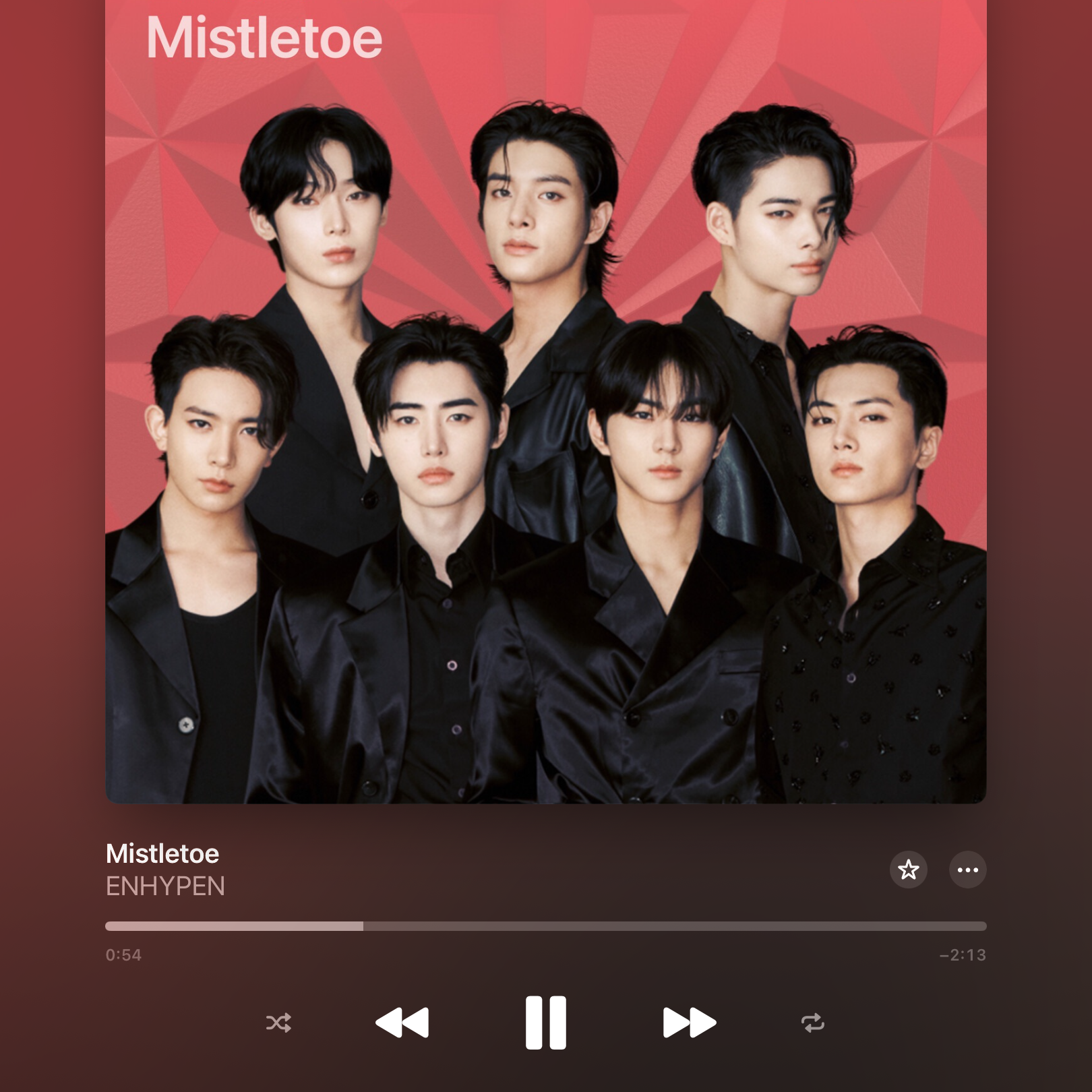Favorite Mistletoe with the star icon
This screenshot has height=1092, width=1092.
pyautogui.click(x=908, y=870)
